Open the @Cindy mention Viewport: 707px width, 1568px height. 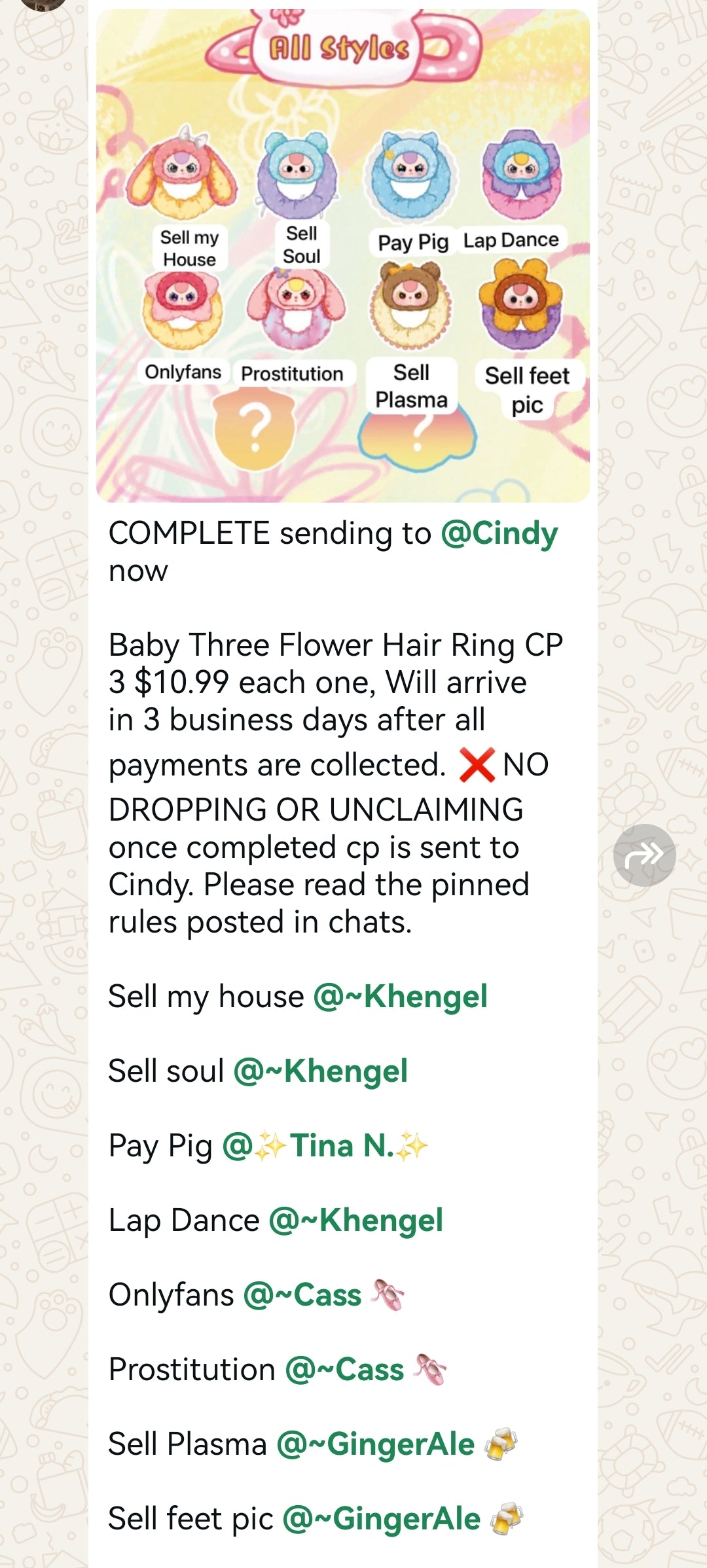(x=499, y=533)
